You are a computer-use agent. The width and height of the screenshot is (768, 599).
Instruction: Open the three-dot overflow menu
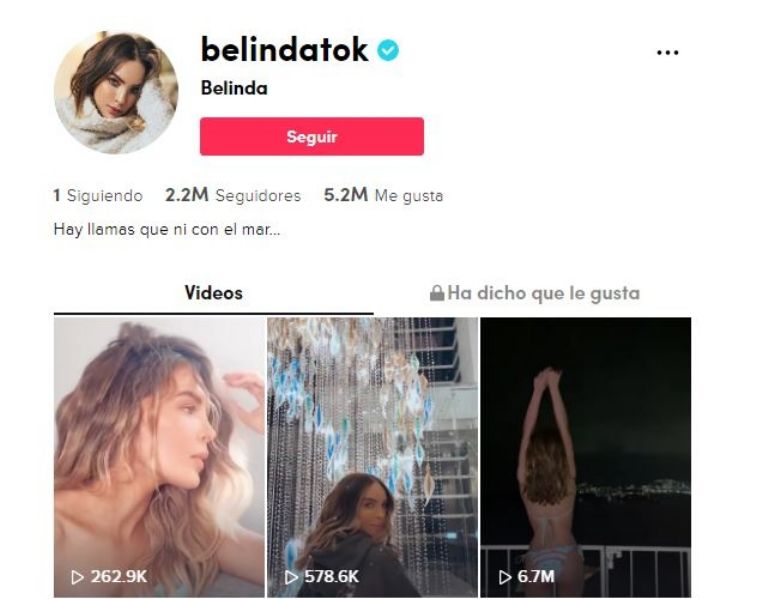(667, 53)
